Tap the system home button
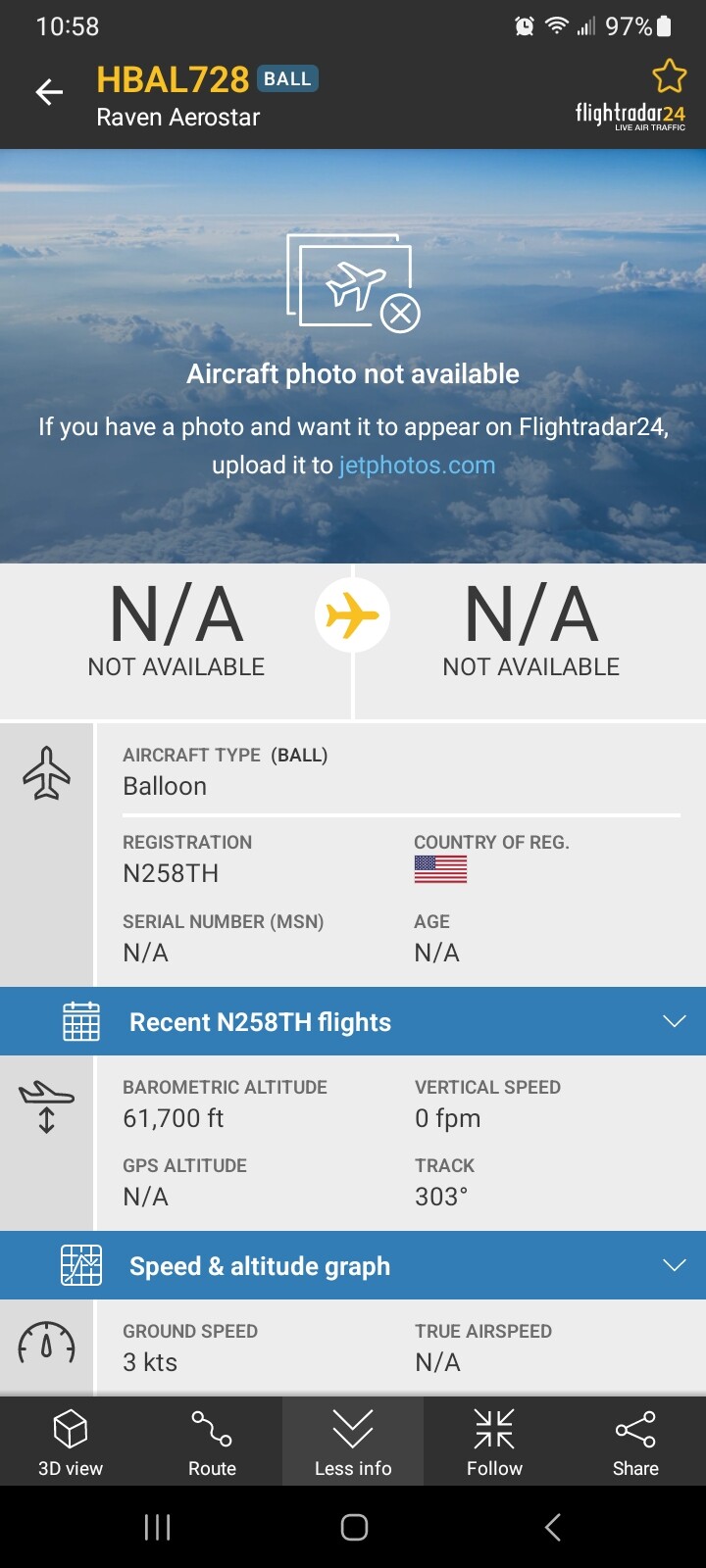 354,1527
